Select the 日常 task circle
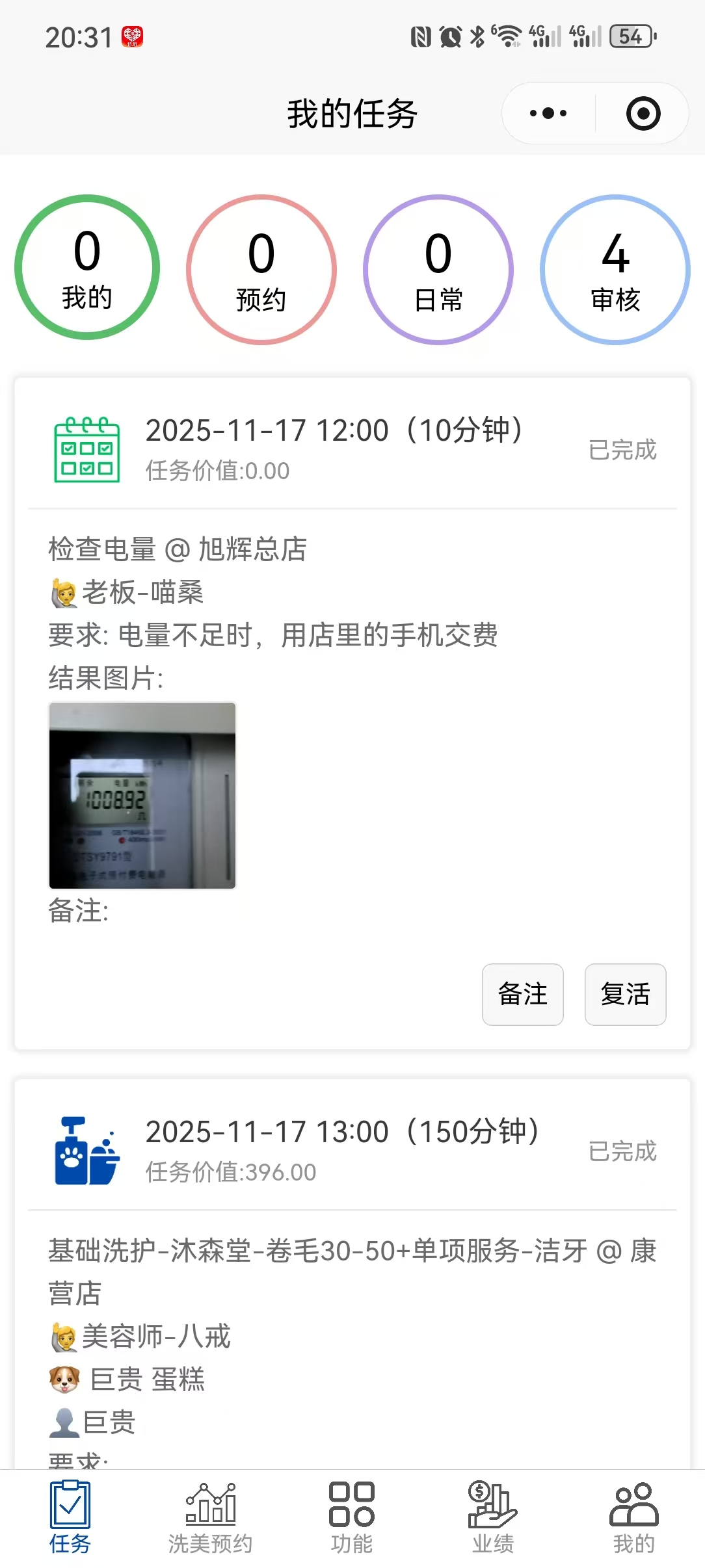Screen dimensions: 705x1568 (438, 269)
